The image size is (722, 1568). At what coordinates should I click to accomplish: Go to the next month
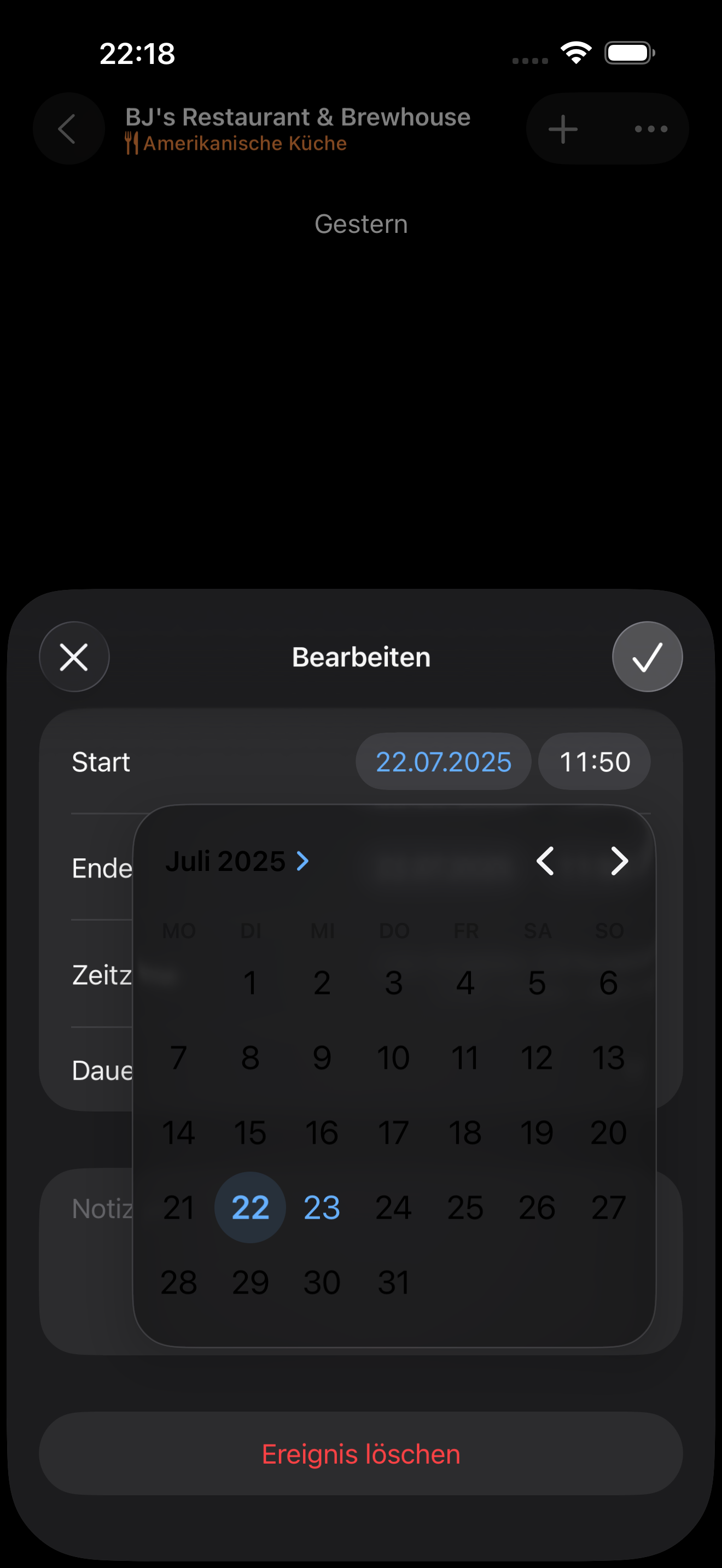coord(619,861)
